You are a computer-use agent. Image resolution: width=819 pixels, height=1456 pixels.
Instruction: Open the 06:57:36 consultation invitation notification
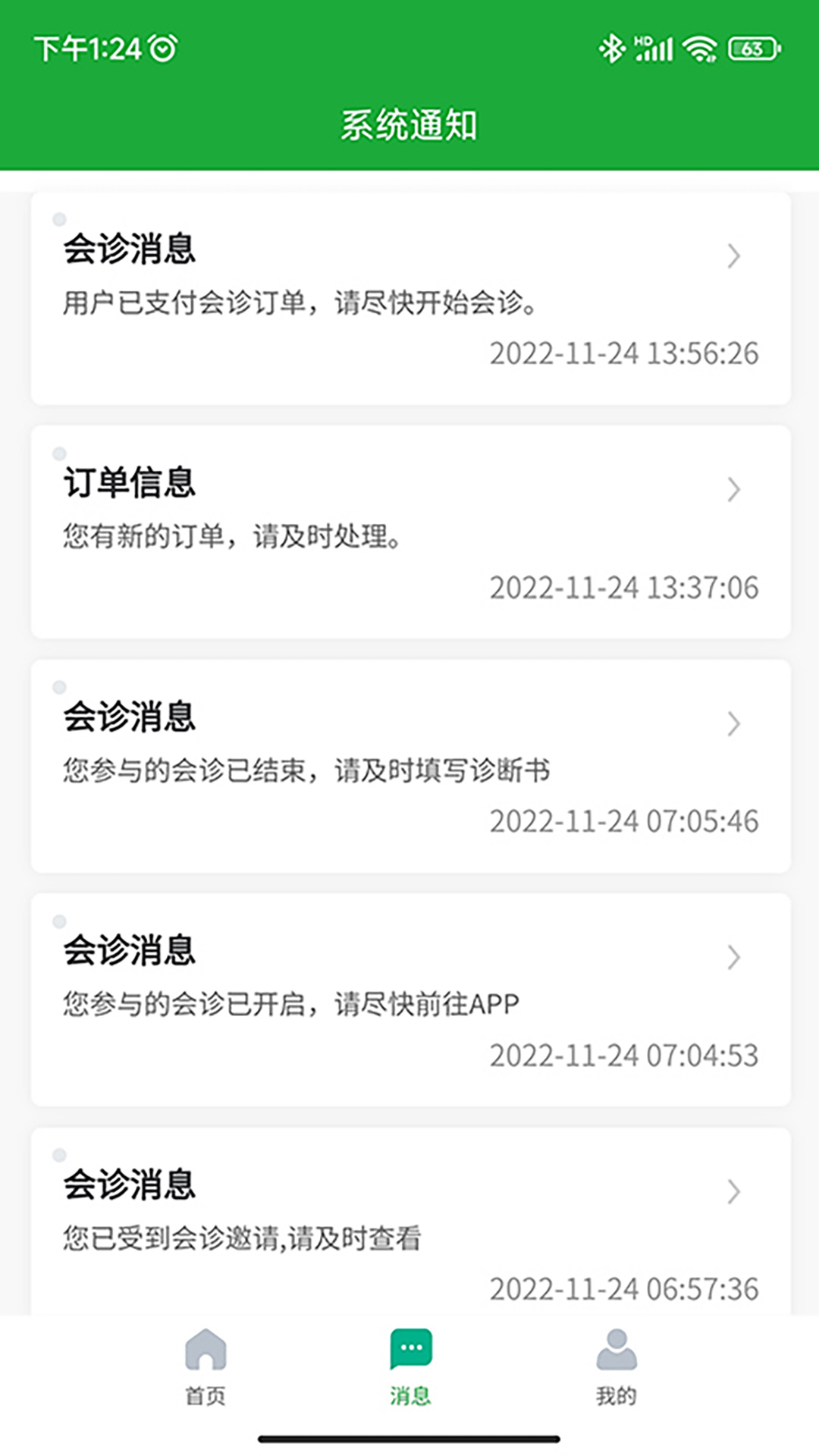click(x=410, y=1221)
